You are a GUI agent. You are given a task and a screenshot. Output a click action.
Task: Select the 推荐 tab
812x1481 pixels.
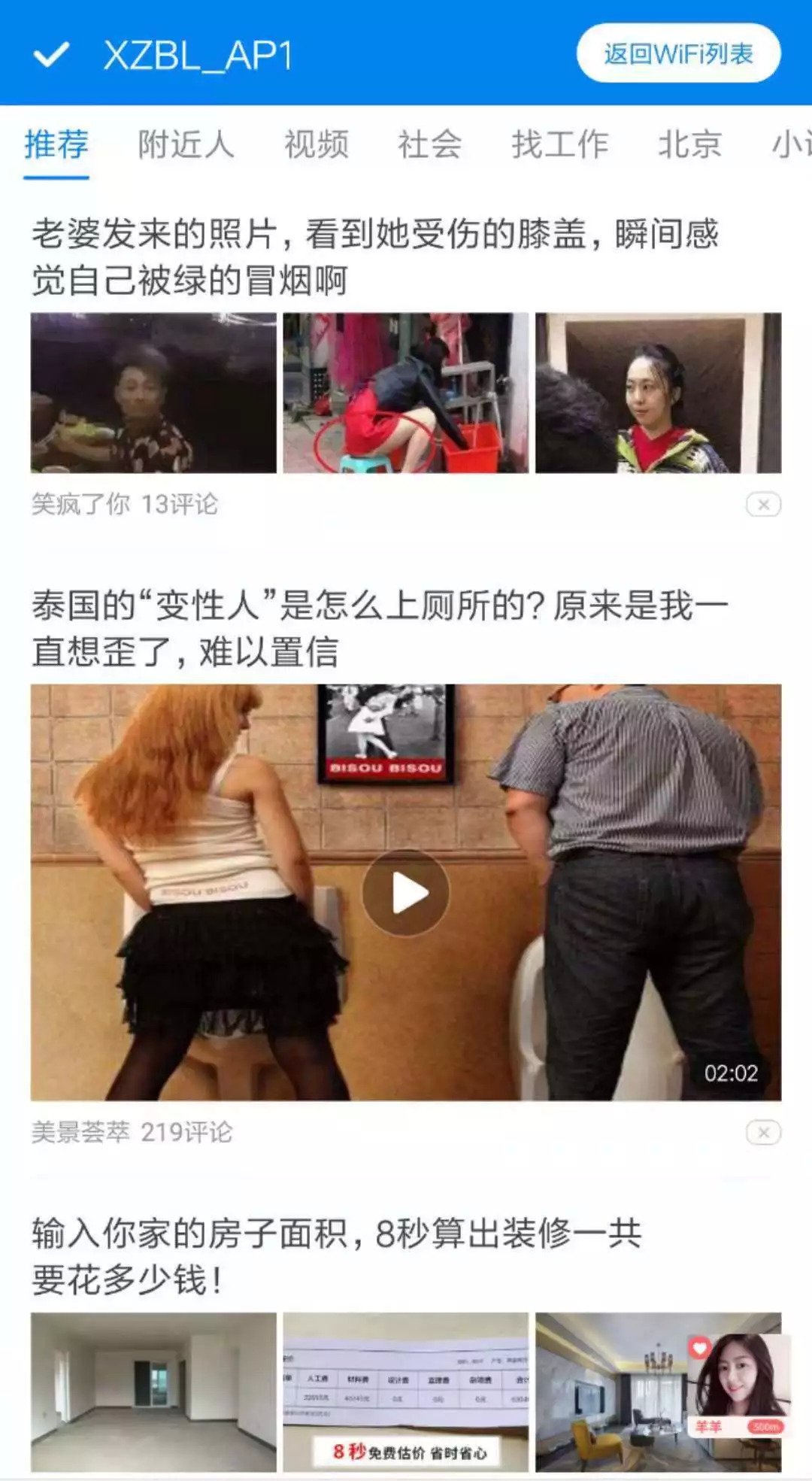(56, 144)
